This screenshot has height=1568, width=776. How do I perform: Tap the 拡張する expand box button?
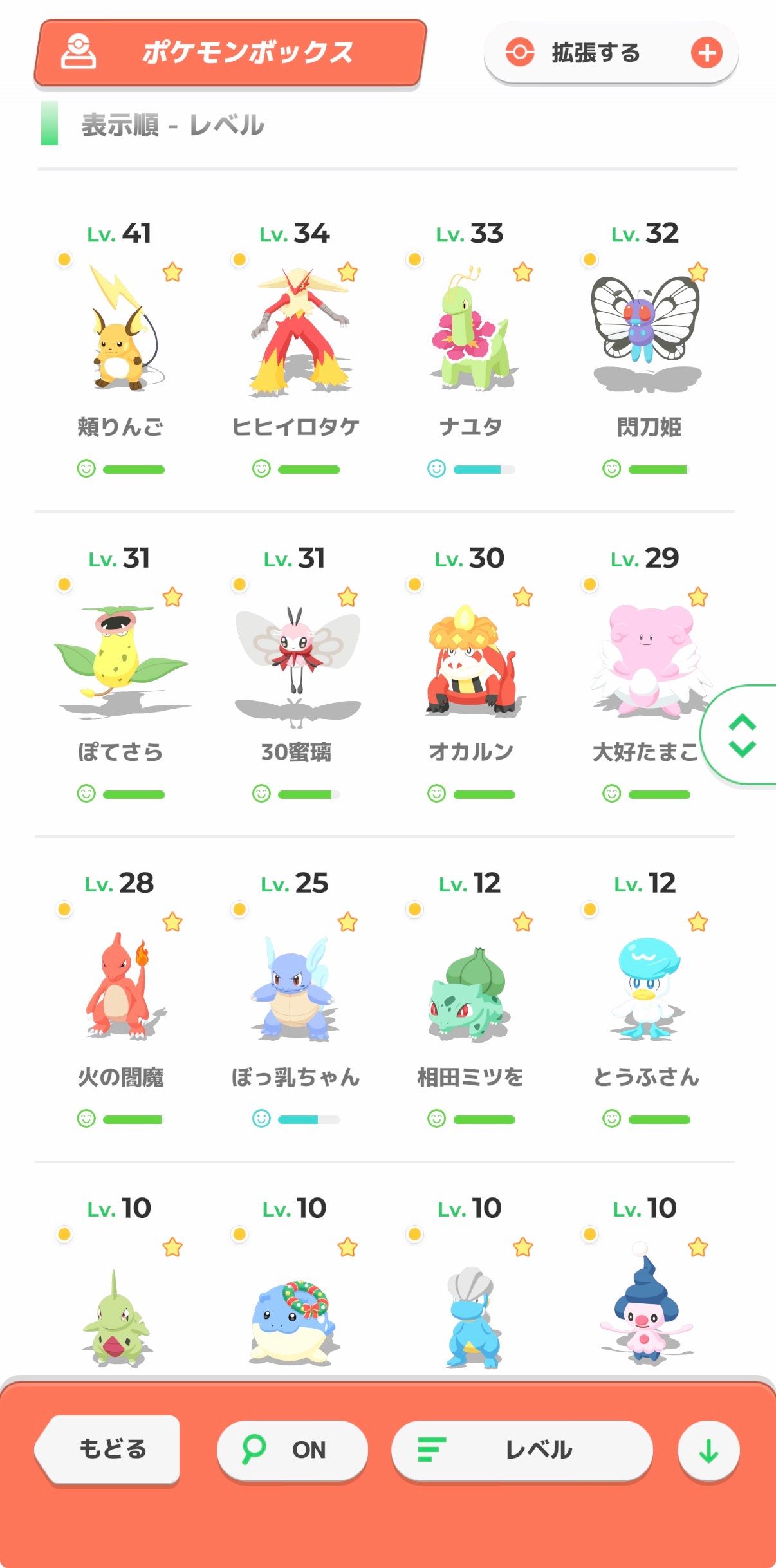pyautogui.click(x=610, y=53)
